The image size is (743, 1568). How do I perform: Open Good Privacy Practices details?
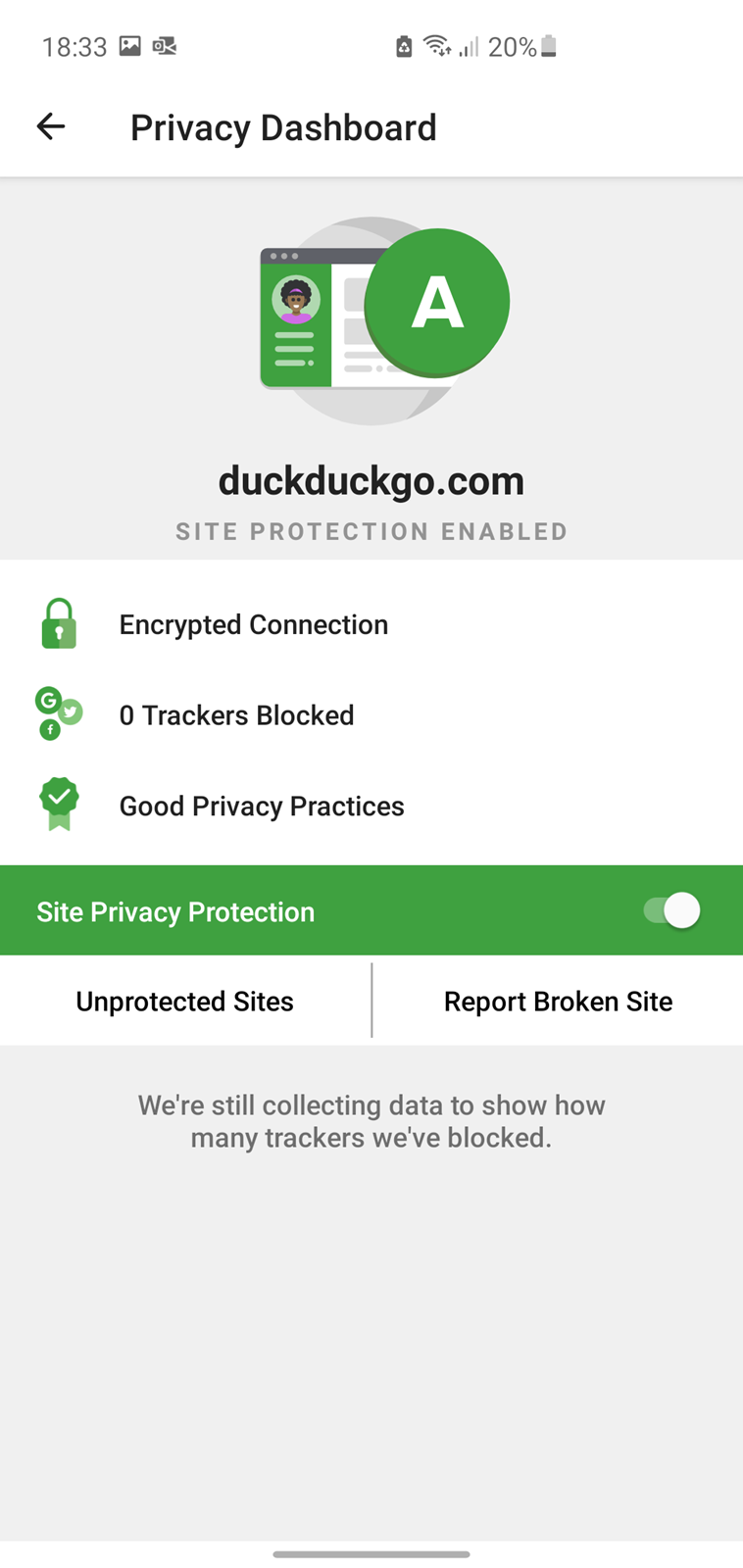[371, 806]
